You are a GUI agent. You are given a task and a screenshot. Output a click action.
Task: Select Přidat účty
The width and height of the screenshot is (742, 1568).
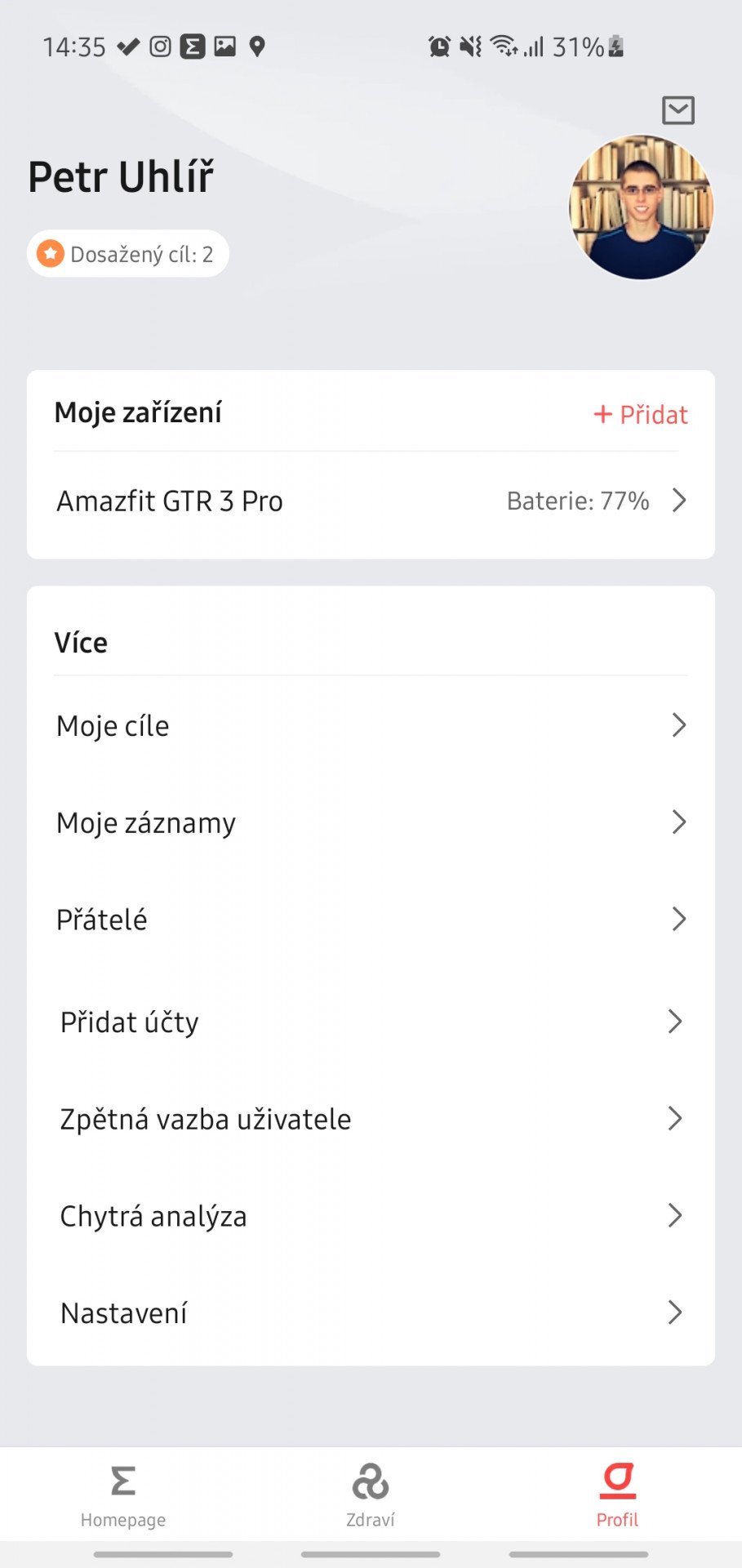click(x=371, y=1022)
